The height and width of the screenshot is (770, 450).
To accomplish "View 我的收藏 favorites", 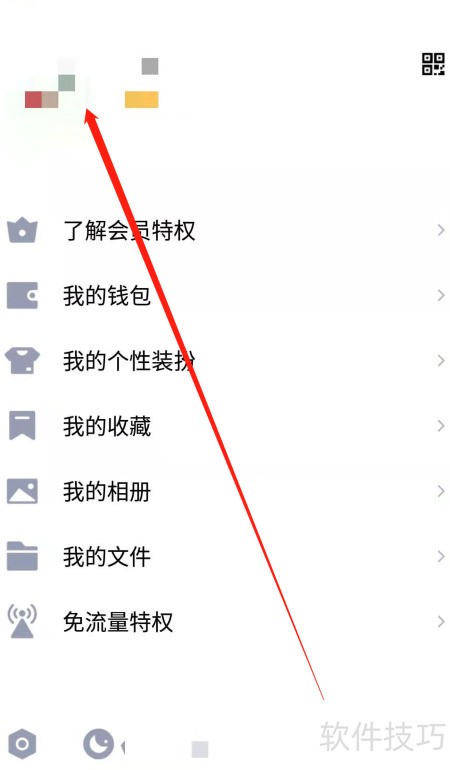I will click(225, 426).
